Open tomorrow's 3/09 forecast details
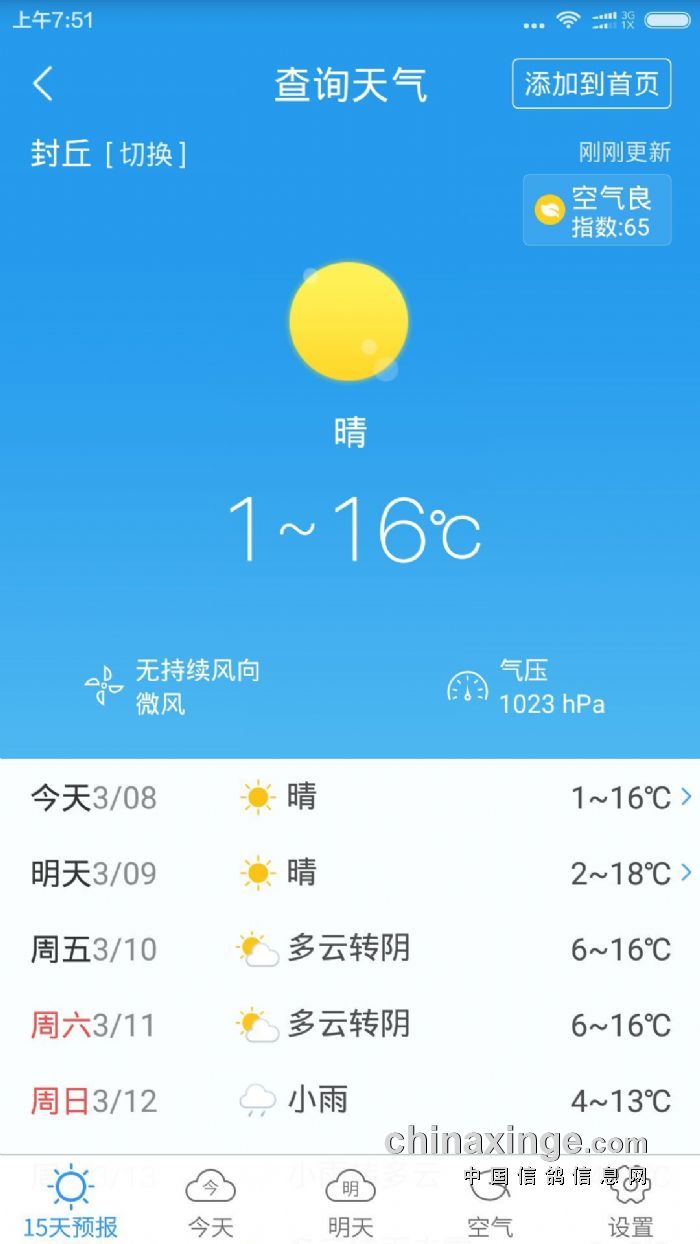 [350, 873]
